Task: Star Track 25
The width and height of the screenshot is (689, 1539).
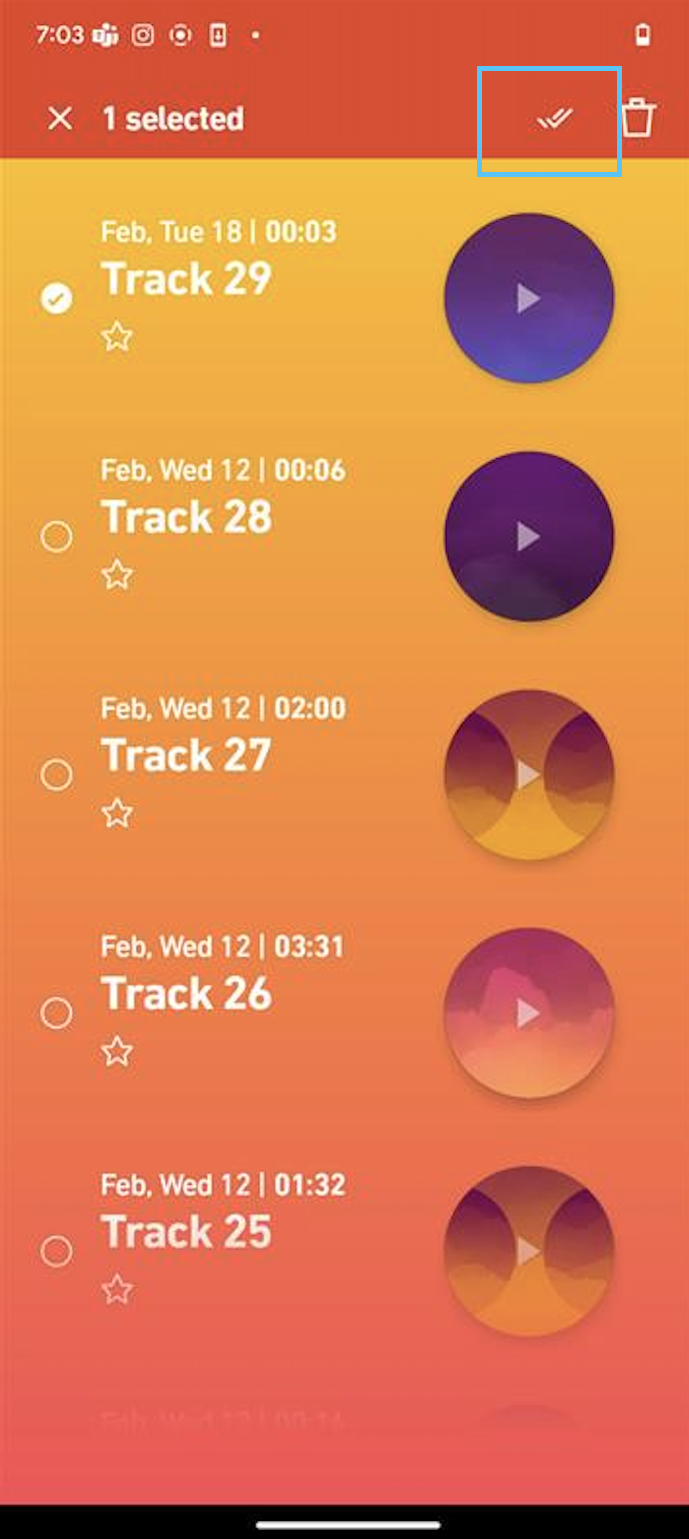Action: pyautogui.click(x=117, y=1290)
